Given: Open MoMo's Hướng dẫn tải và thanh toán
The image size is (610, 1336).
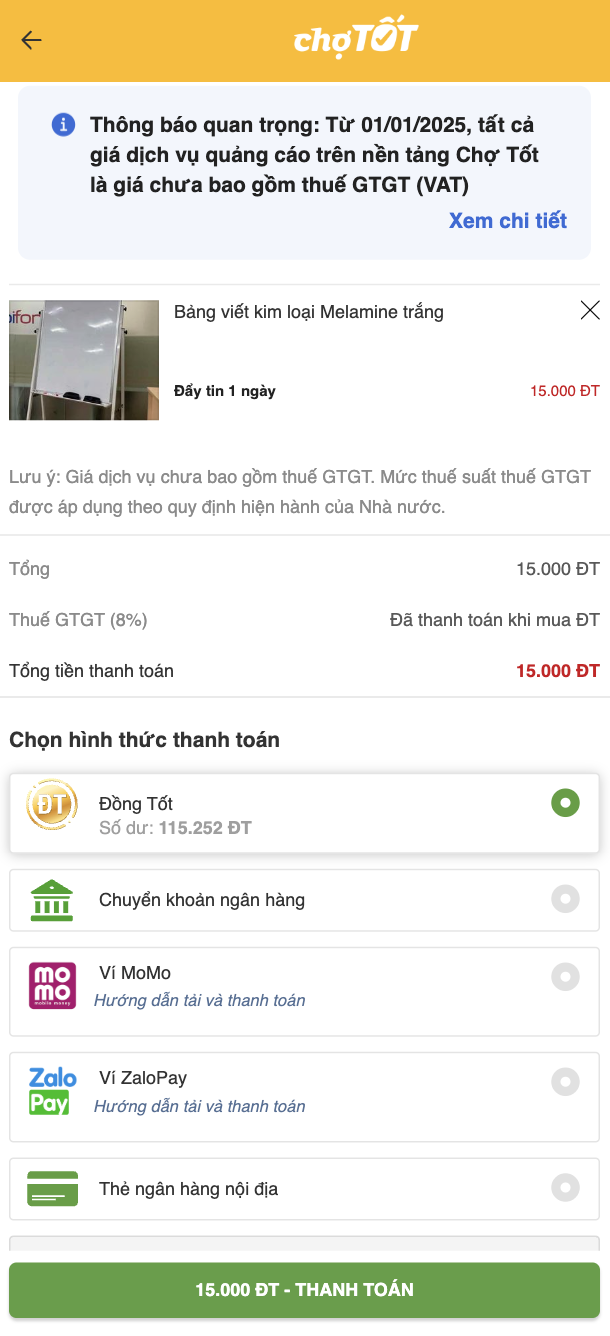Looking at the screenshot, I should tap(200, 1001).
